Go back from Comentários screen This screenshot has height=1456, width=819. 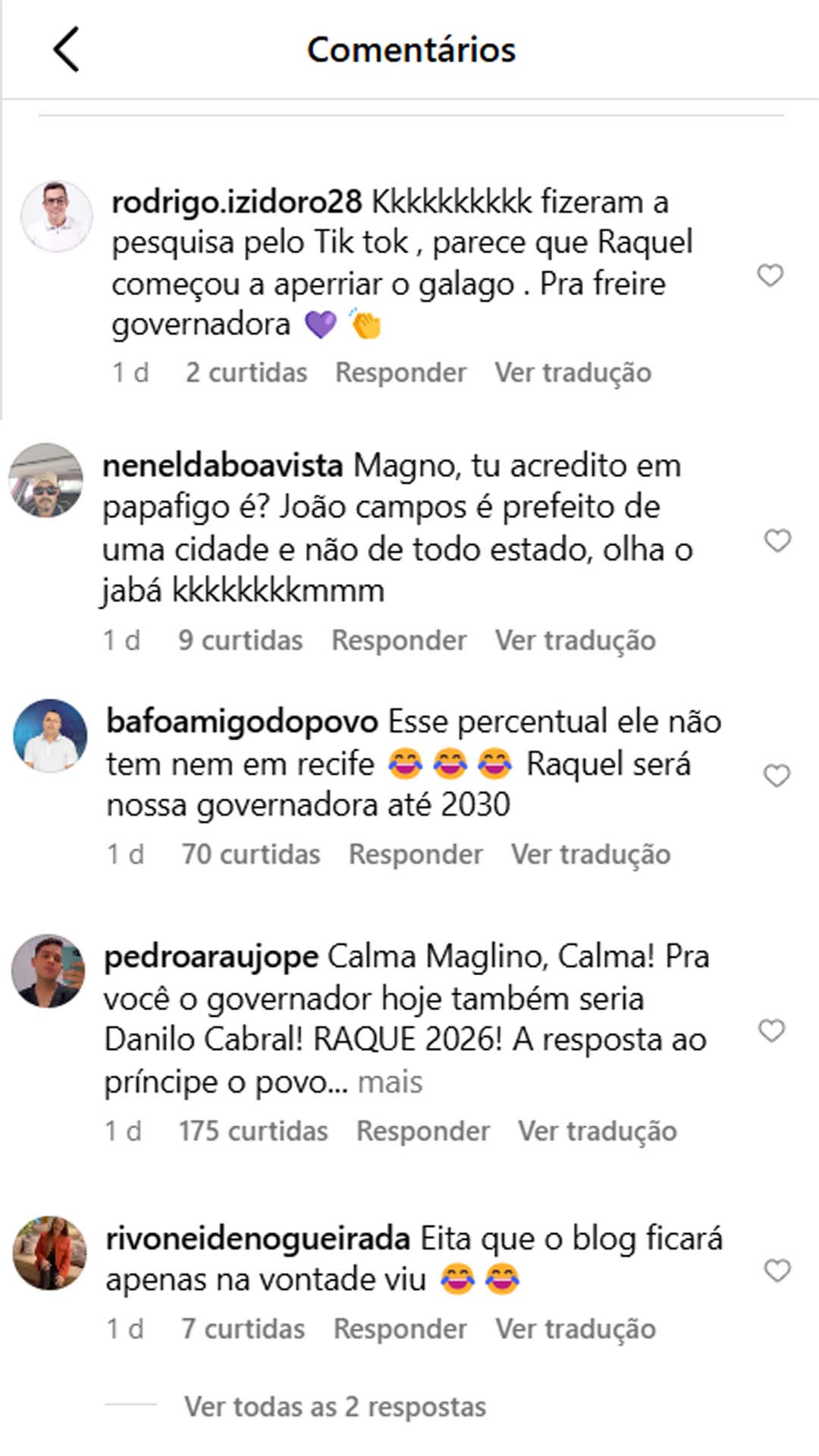(x=66, y=50)
